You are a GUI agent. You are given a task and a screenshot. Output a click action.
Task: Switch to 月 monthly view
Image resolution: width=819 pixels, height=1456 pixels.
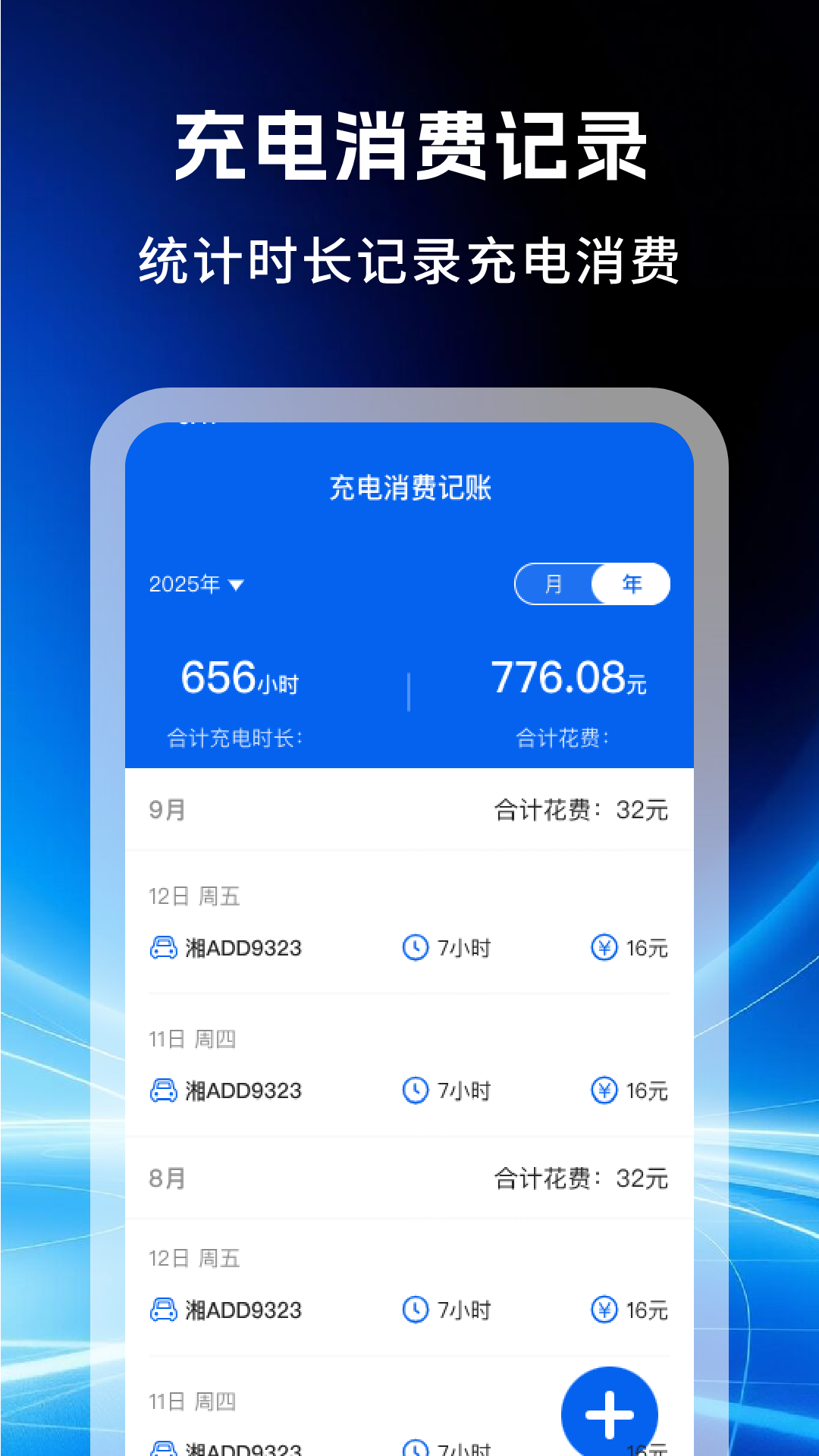click(553, 583)
